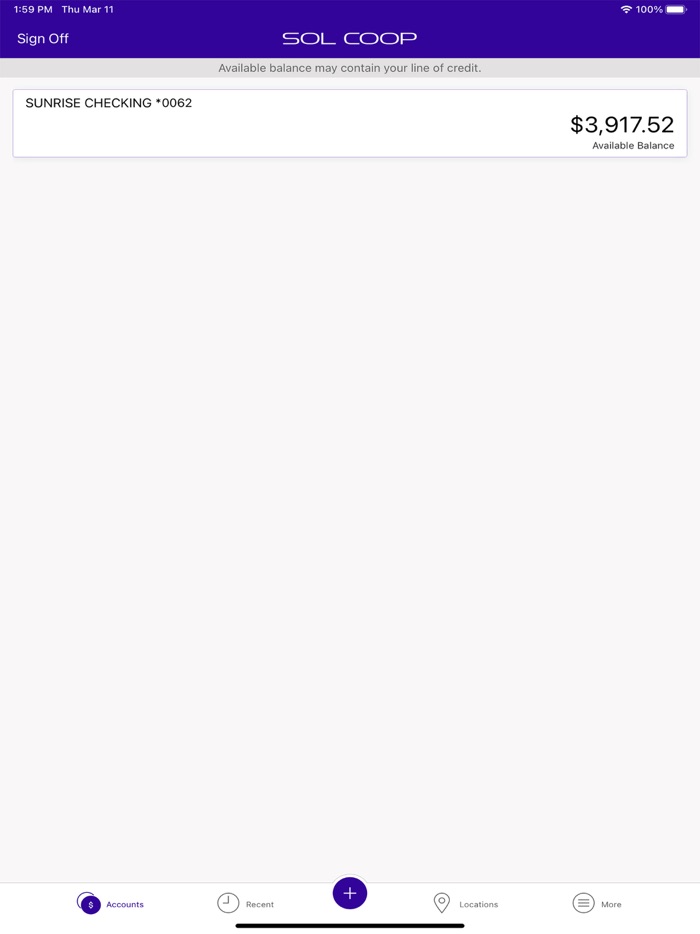Open the More menu tab
The width and height of the screenshot is (700, 934).
597,903
